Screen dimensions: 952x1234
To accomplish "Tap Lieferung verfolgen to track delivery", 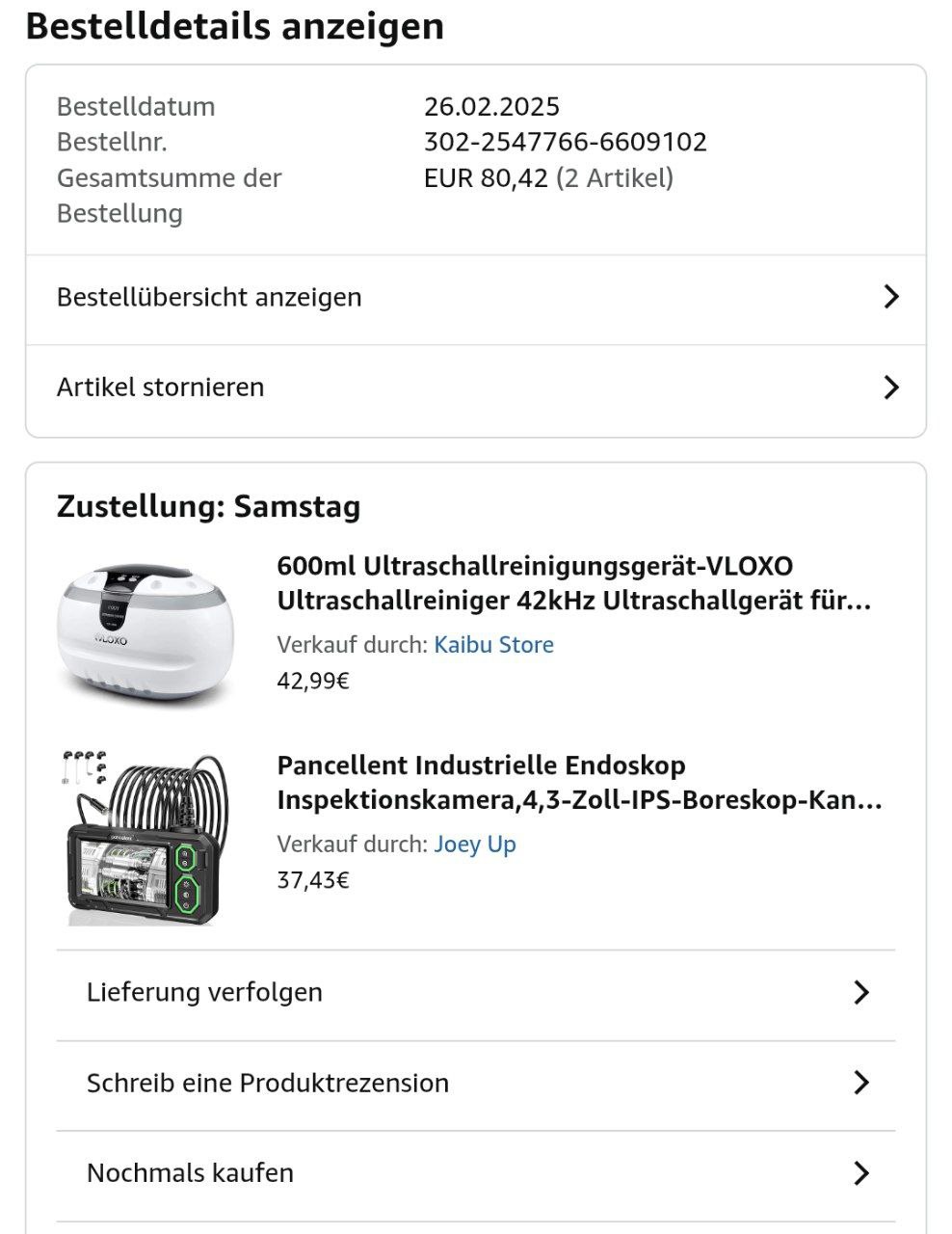I will point(476,993).
